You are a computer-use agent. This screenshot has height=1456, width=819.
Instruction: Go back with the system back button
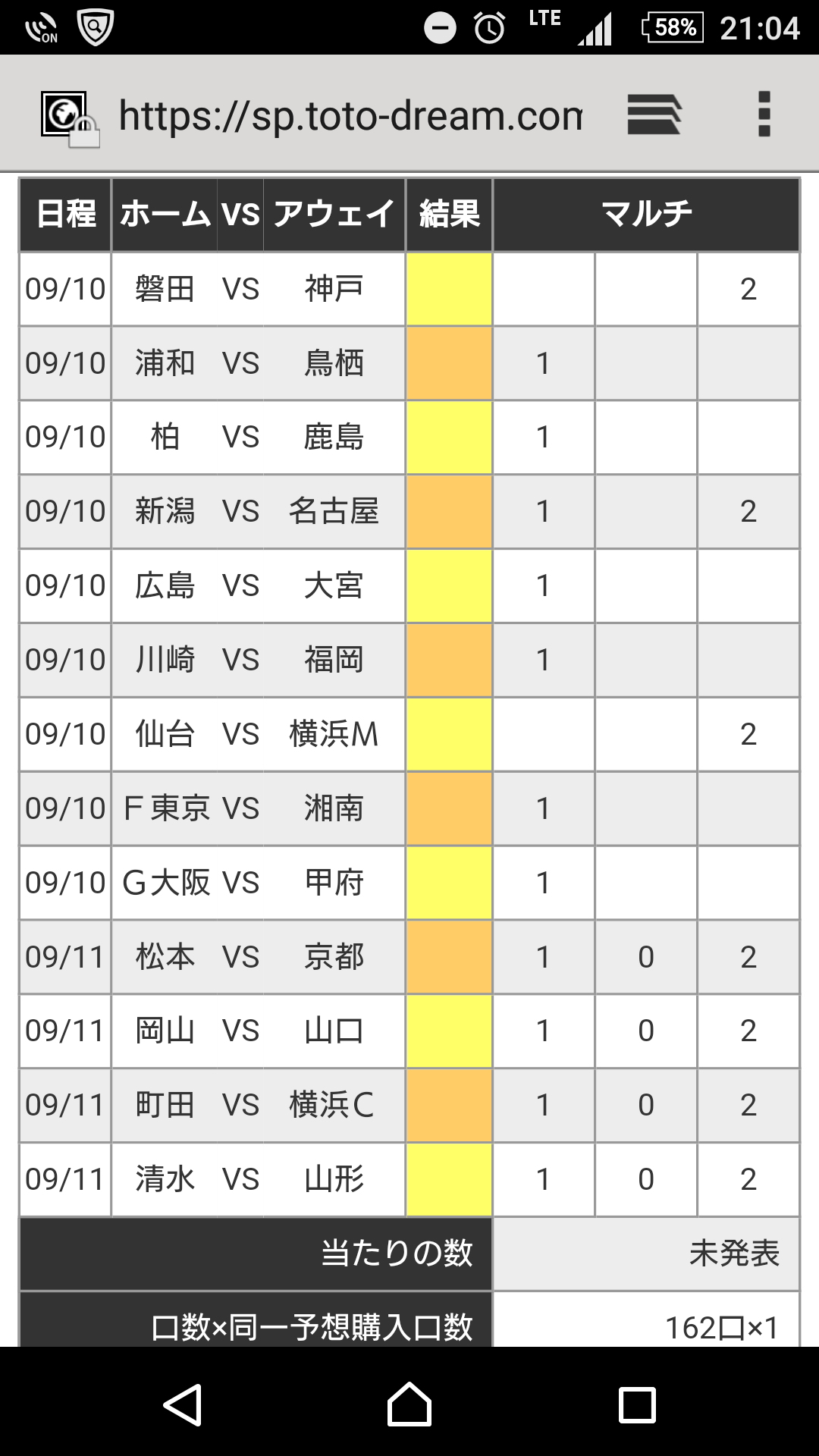(183, 1405)
